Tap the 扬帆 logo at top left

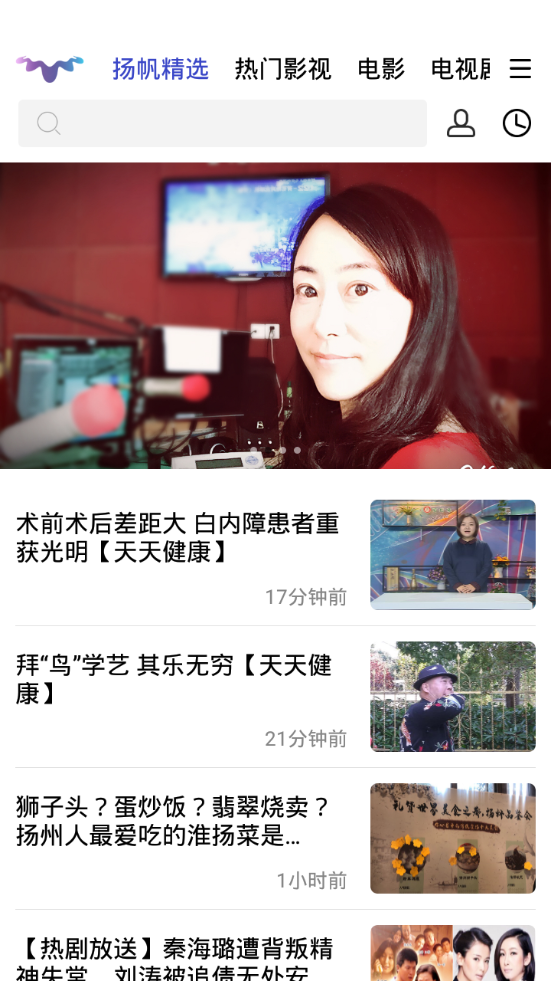click(50, 68)
